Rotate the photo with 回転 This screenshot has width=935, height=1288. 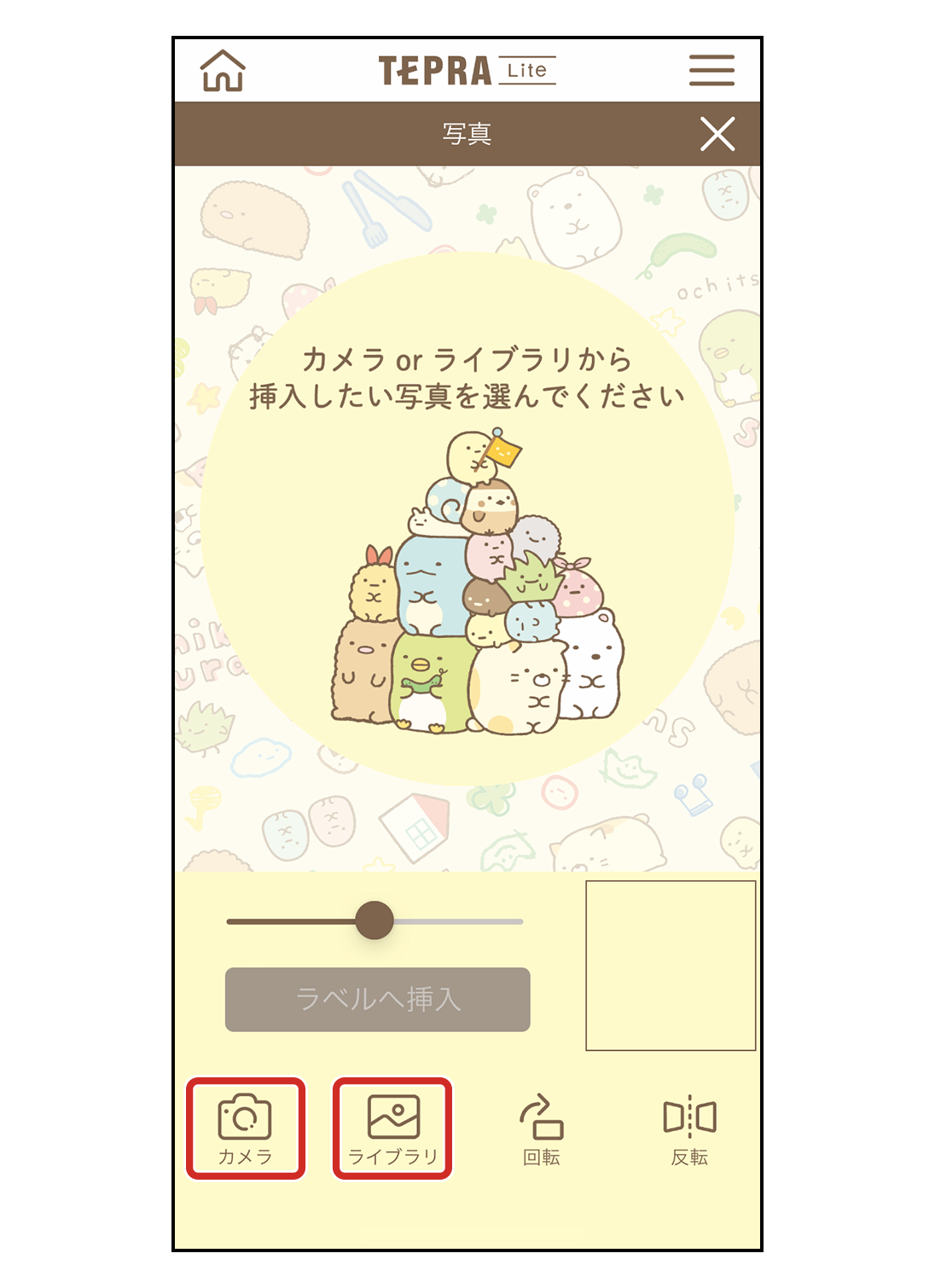coord(541,1129)
